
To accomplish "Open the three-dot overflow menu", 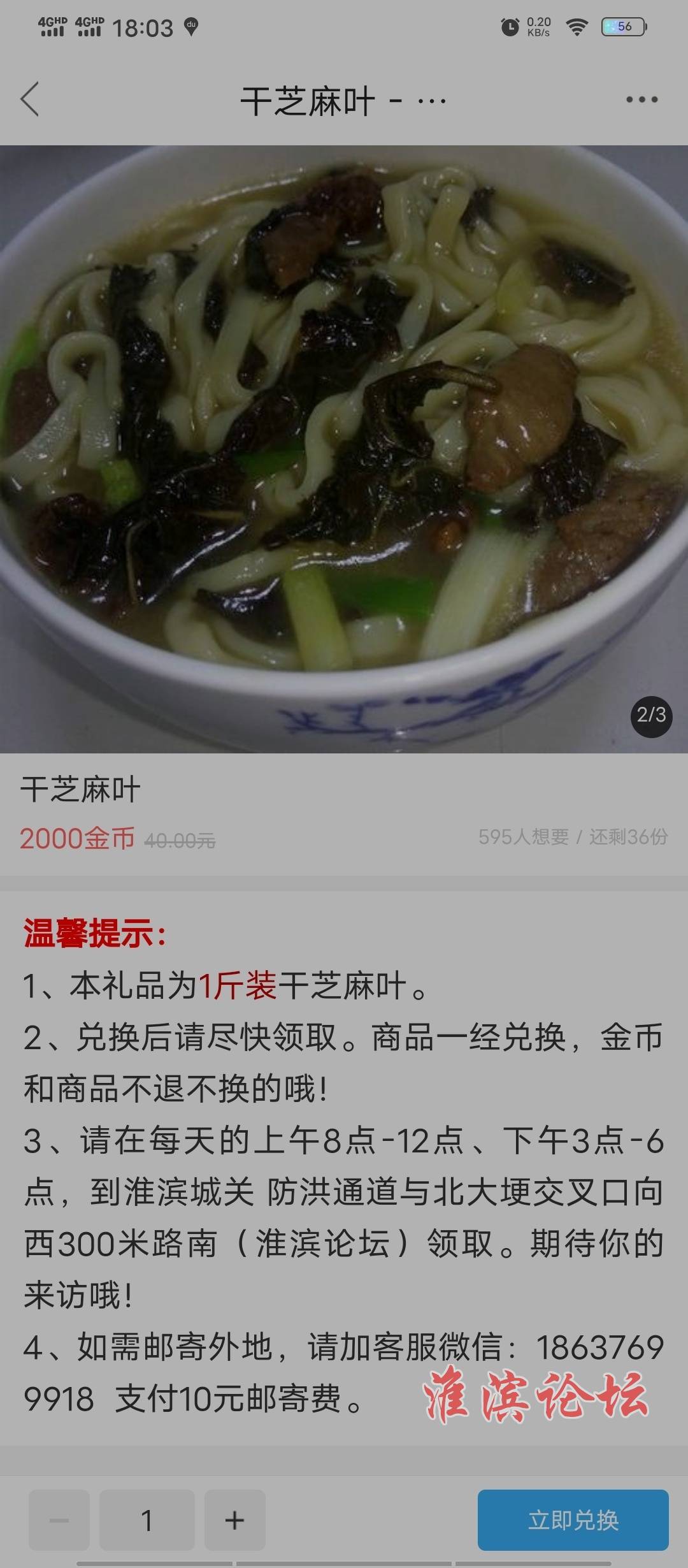I will [641, 99].
